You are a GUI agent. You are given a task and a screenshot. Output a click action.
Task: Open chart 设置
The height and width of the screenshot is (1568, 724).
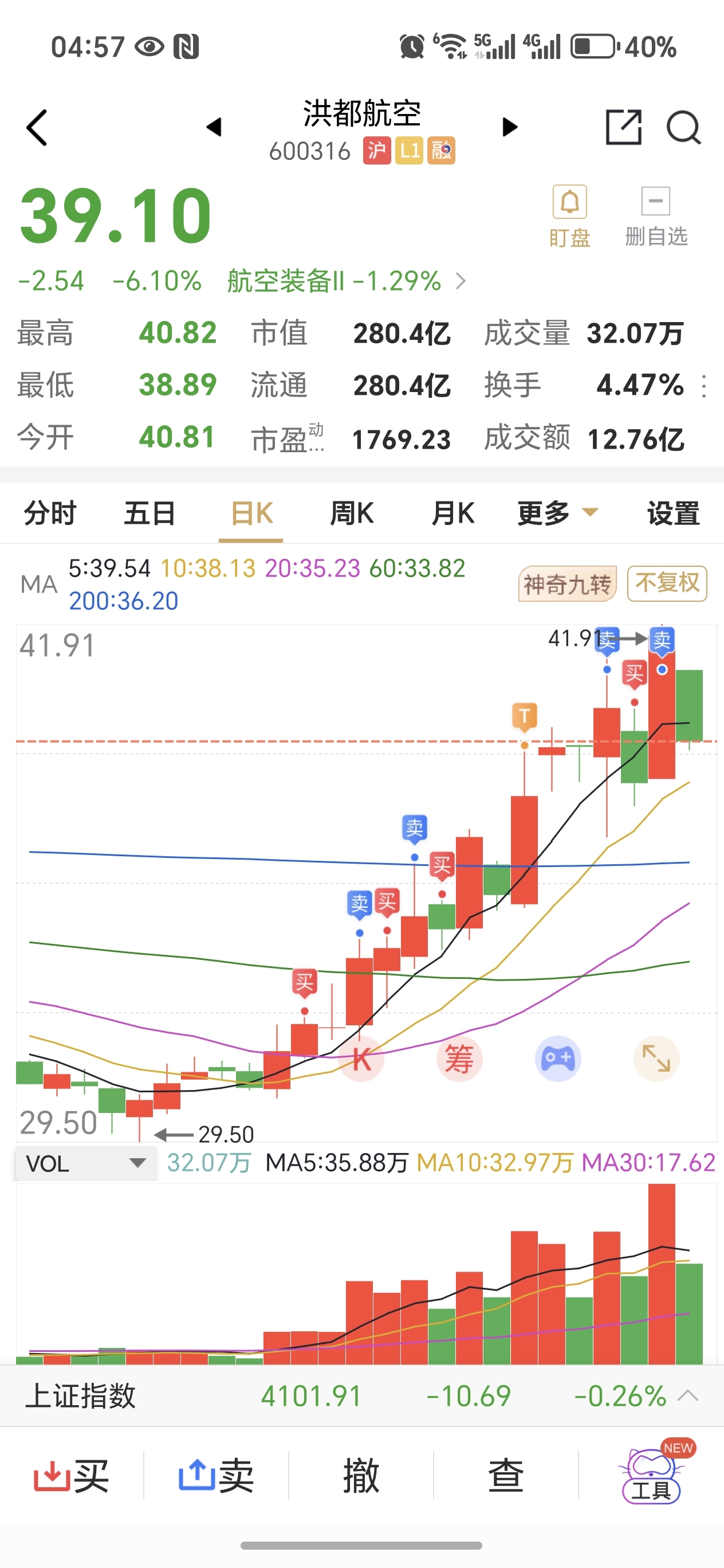coord(673,513)
